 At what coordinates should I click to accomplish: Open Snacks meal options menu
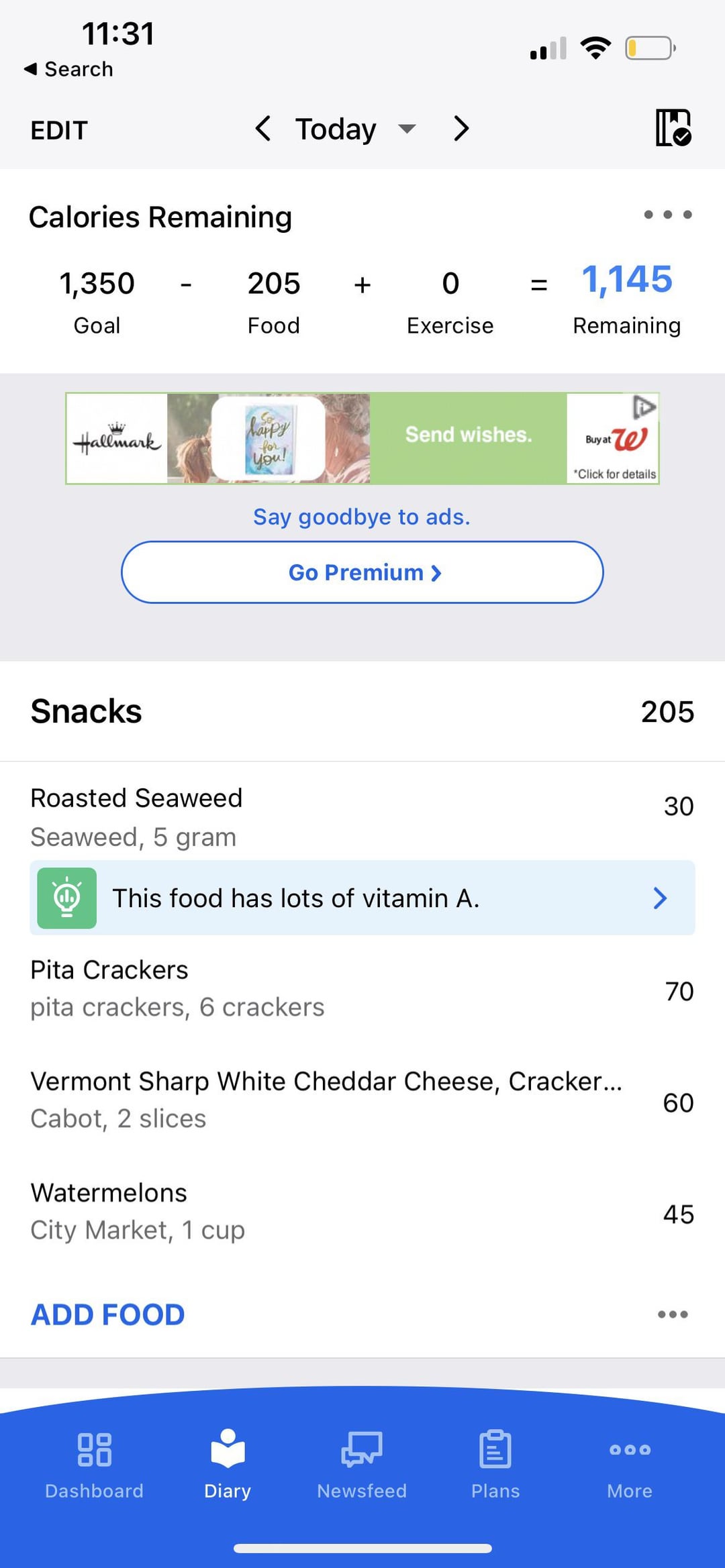(673, 1314)
